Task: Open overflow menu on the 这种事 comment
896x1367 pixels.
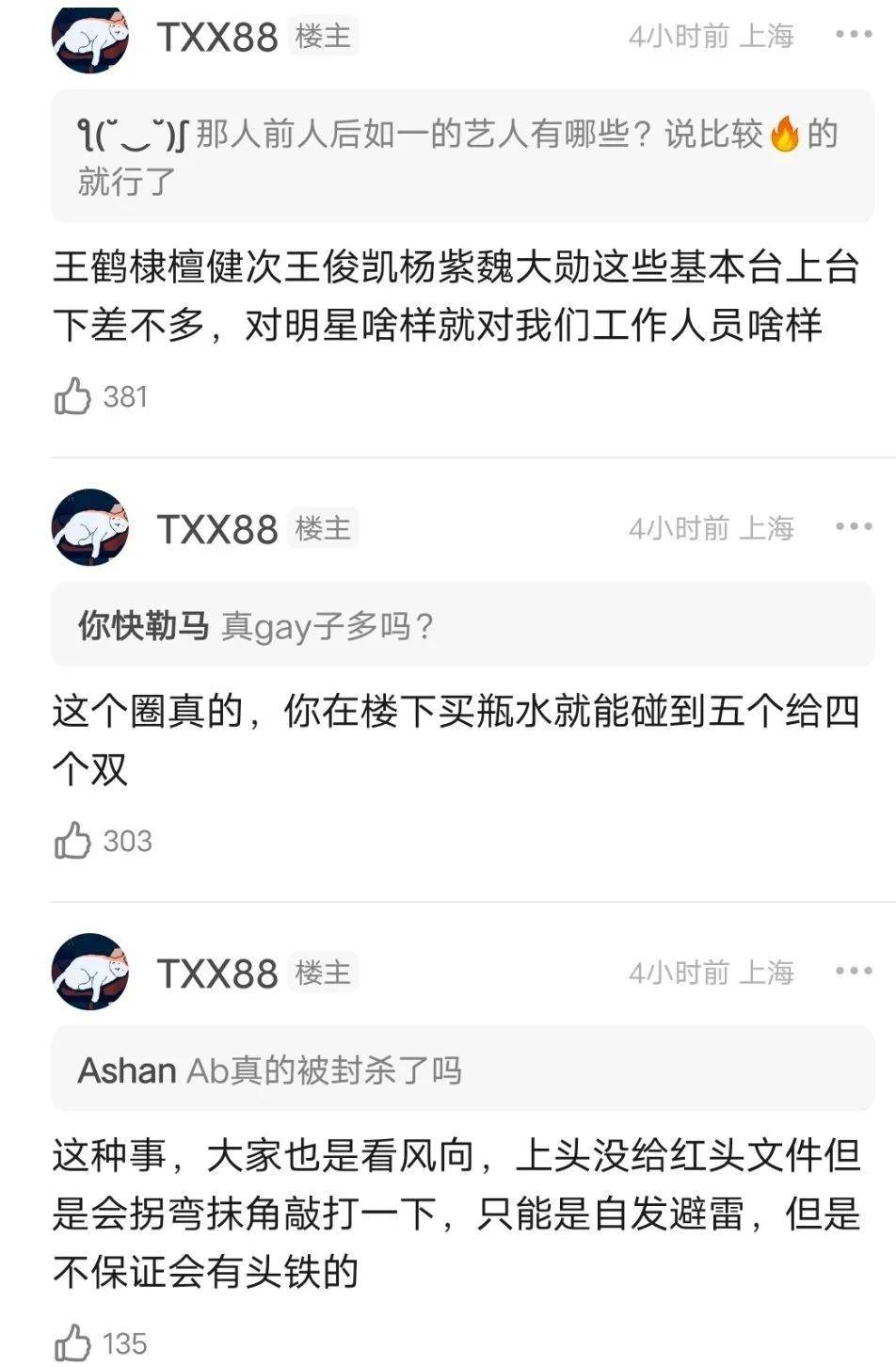Action: tap(853, 971)
